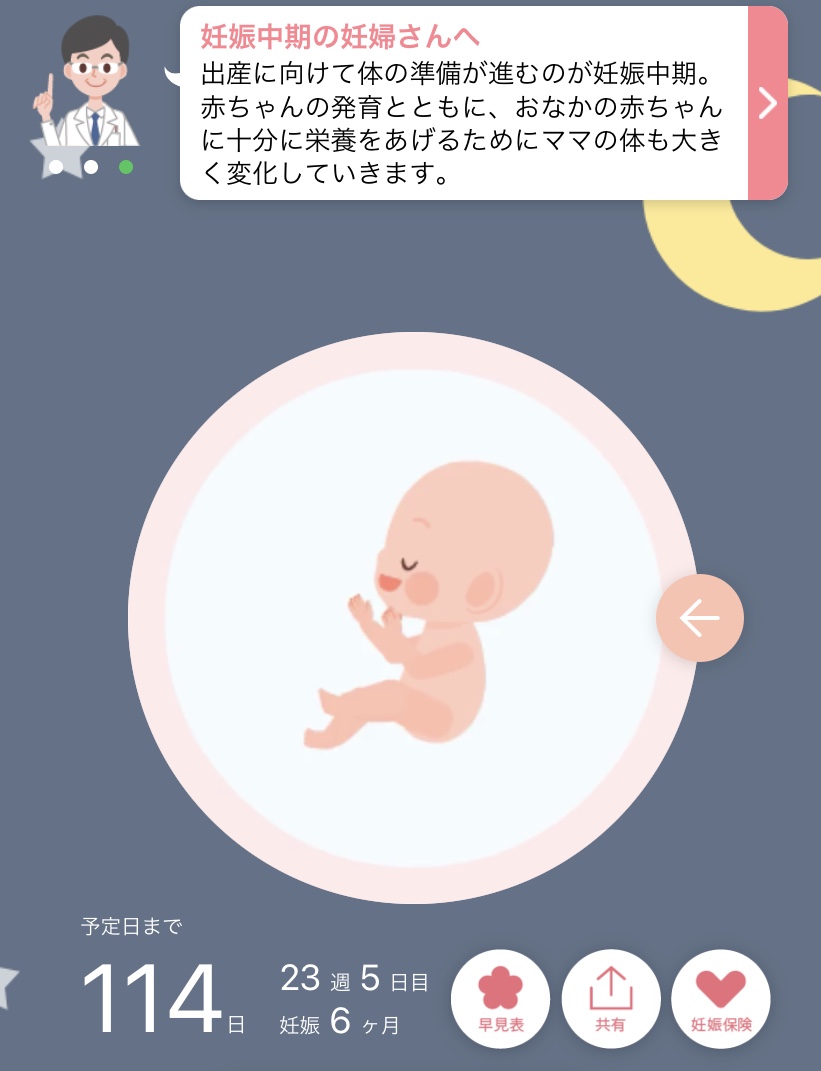
Task: Share with the 共有 button
Action: (611, 998)
